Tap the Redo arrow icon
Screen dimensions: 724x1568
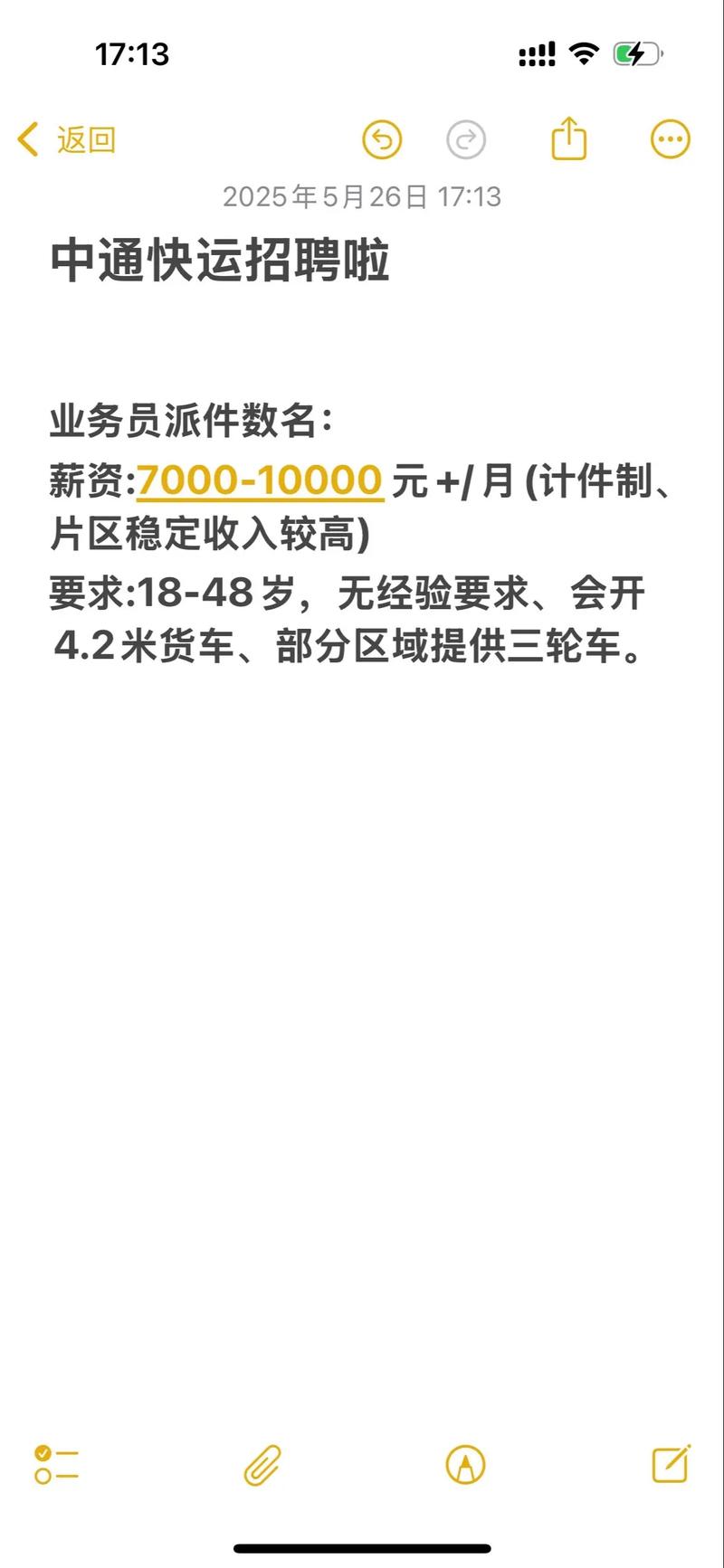[466, 140]
